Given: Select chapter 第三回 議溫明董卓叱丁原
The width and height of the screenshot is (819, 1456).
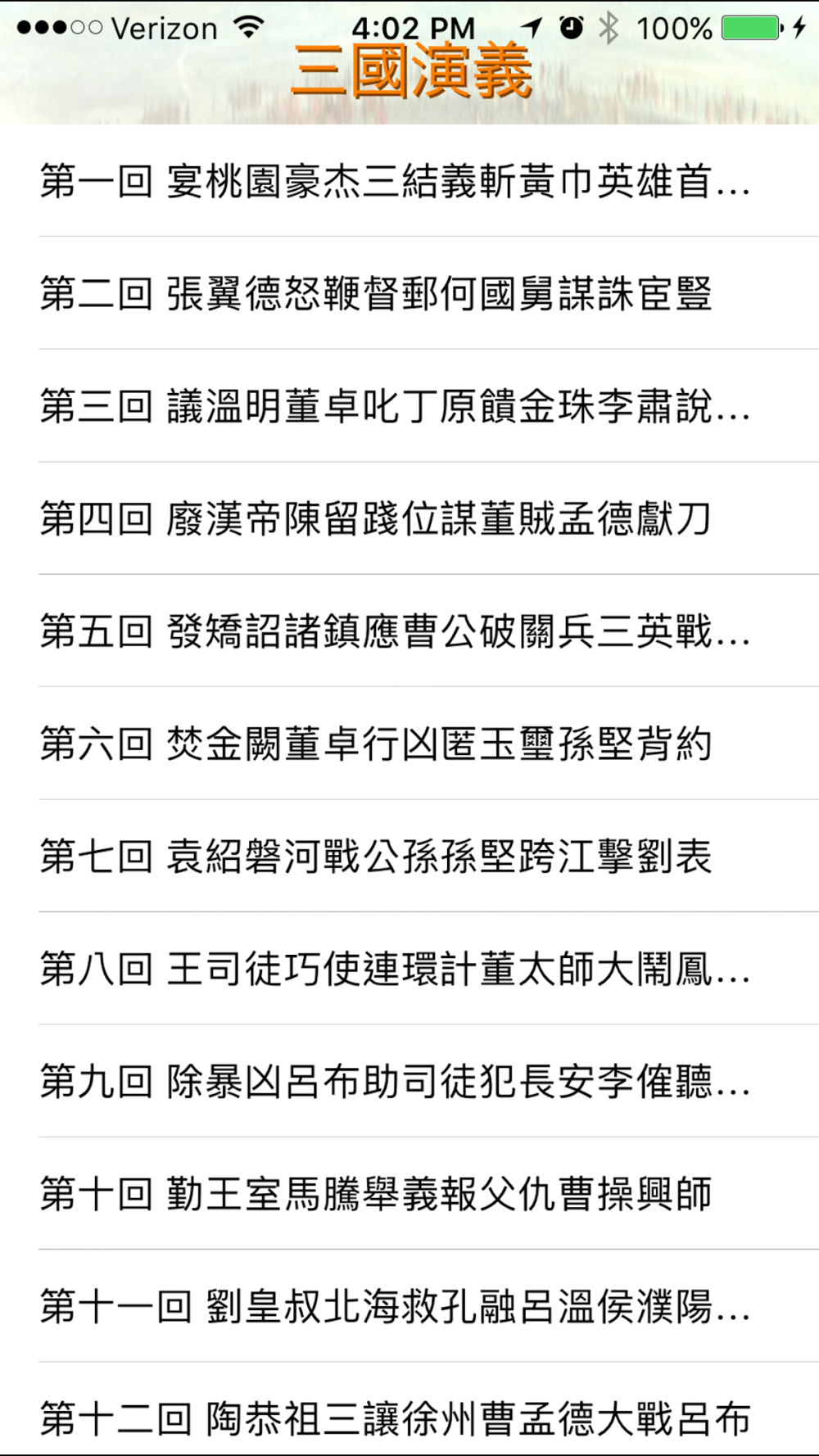Looking at the screenshot, I should click(x=409, y=406).
